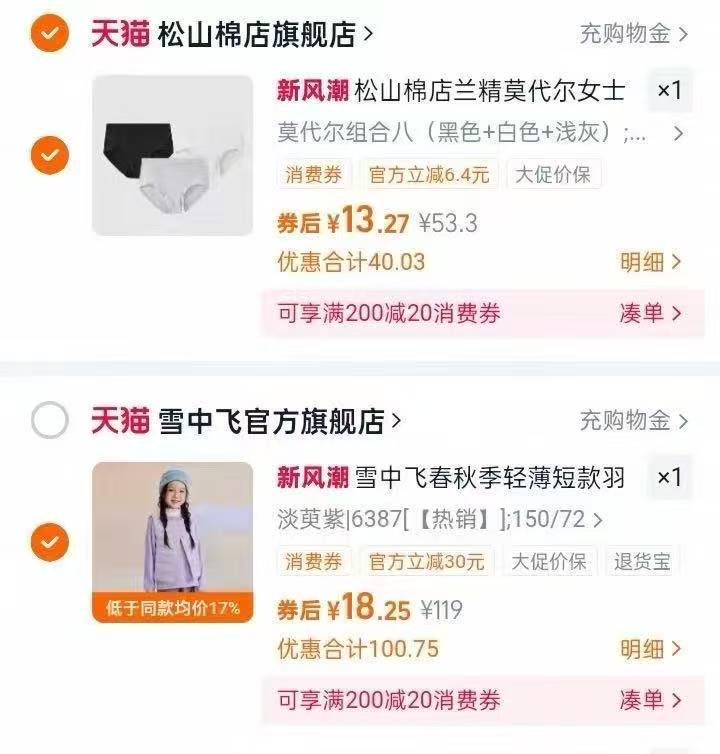
Task: Open 充购物金 for the 雪中飞 store
Action: [x=634, y=421]
